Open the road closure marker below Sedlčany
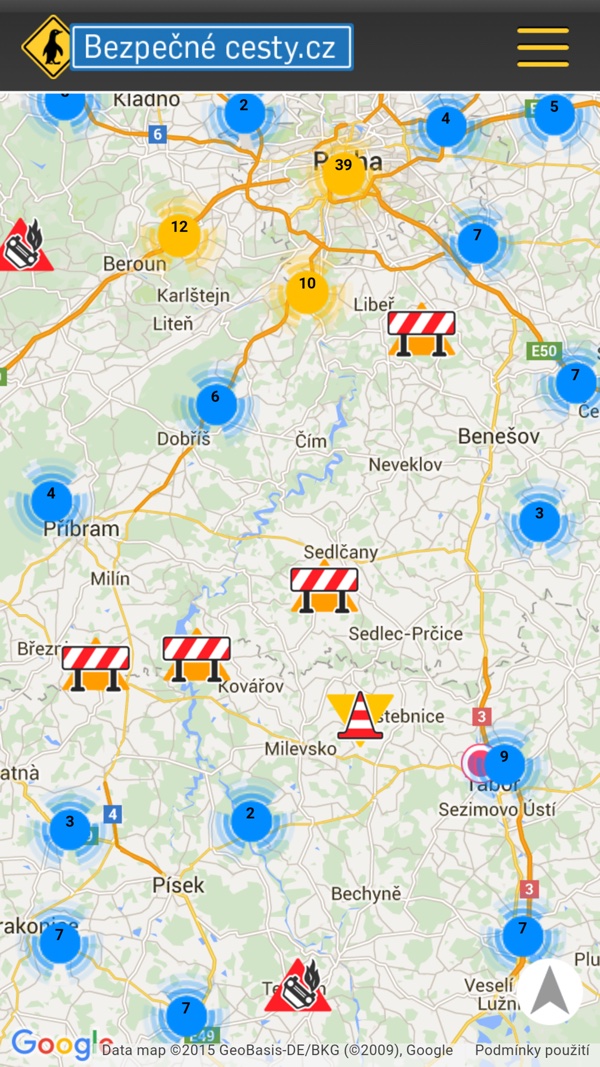600x1067 pixels. click(x=324, y=587)
